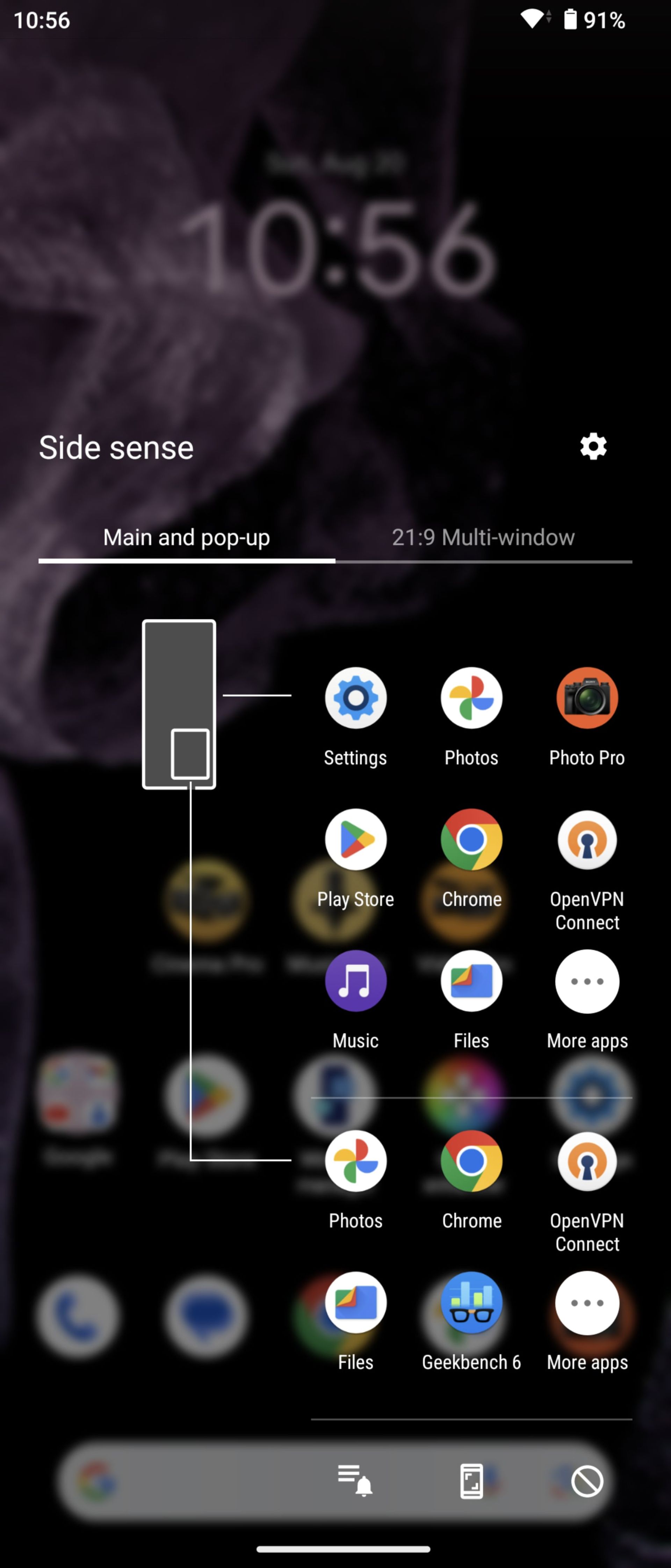The width and height of the screenshot is (671, 1568).
Task: Open Music app
Action: 355,981
